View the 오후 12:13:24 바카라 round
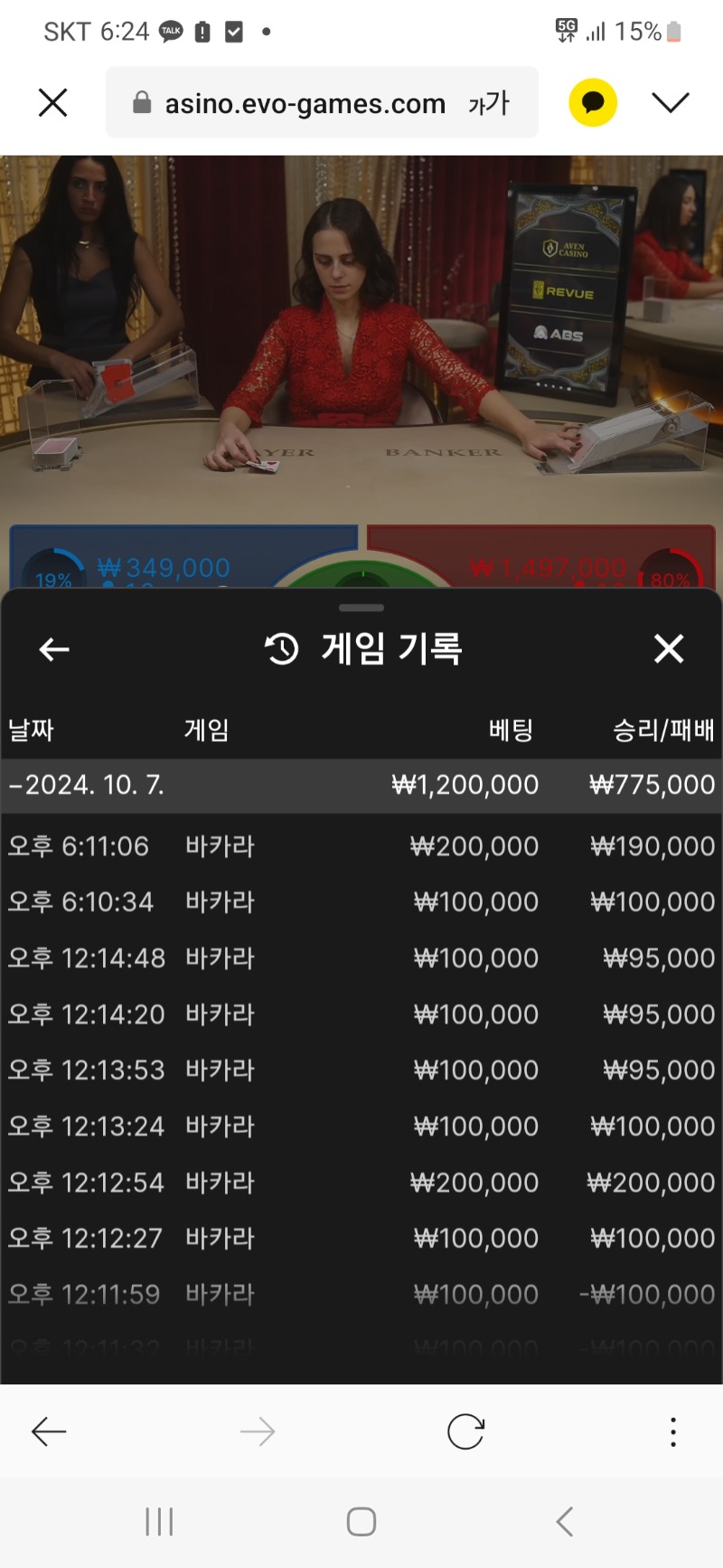The height and width of the screenshot is (1568, 723). coord(361,1126)
